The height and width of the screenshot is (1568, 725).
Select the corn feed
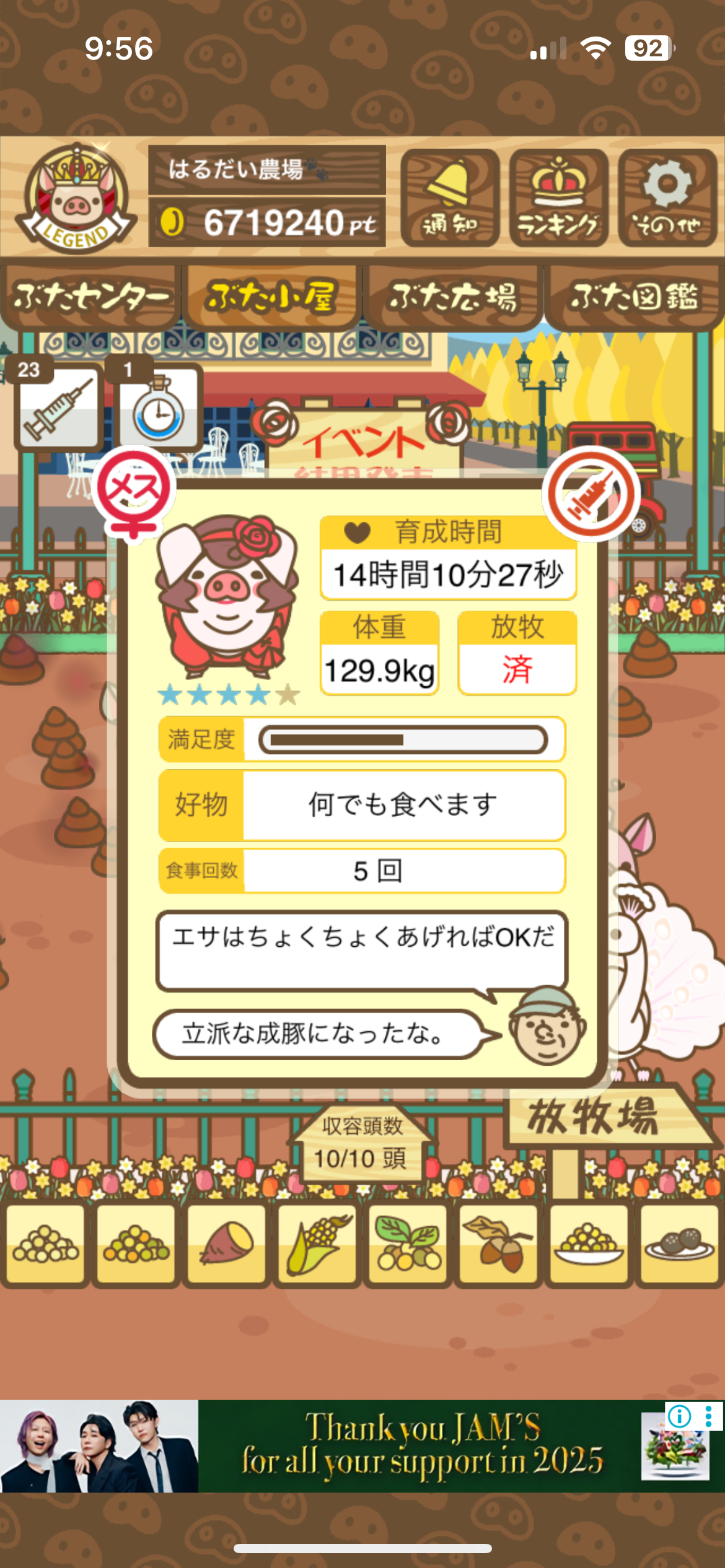[x=317, y=1243]
